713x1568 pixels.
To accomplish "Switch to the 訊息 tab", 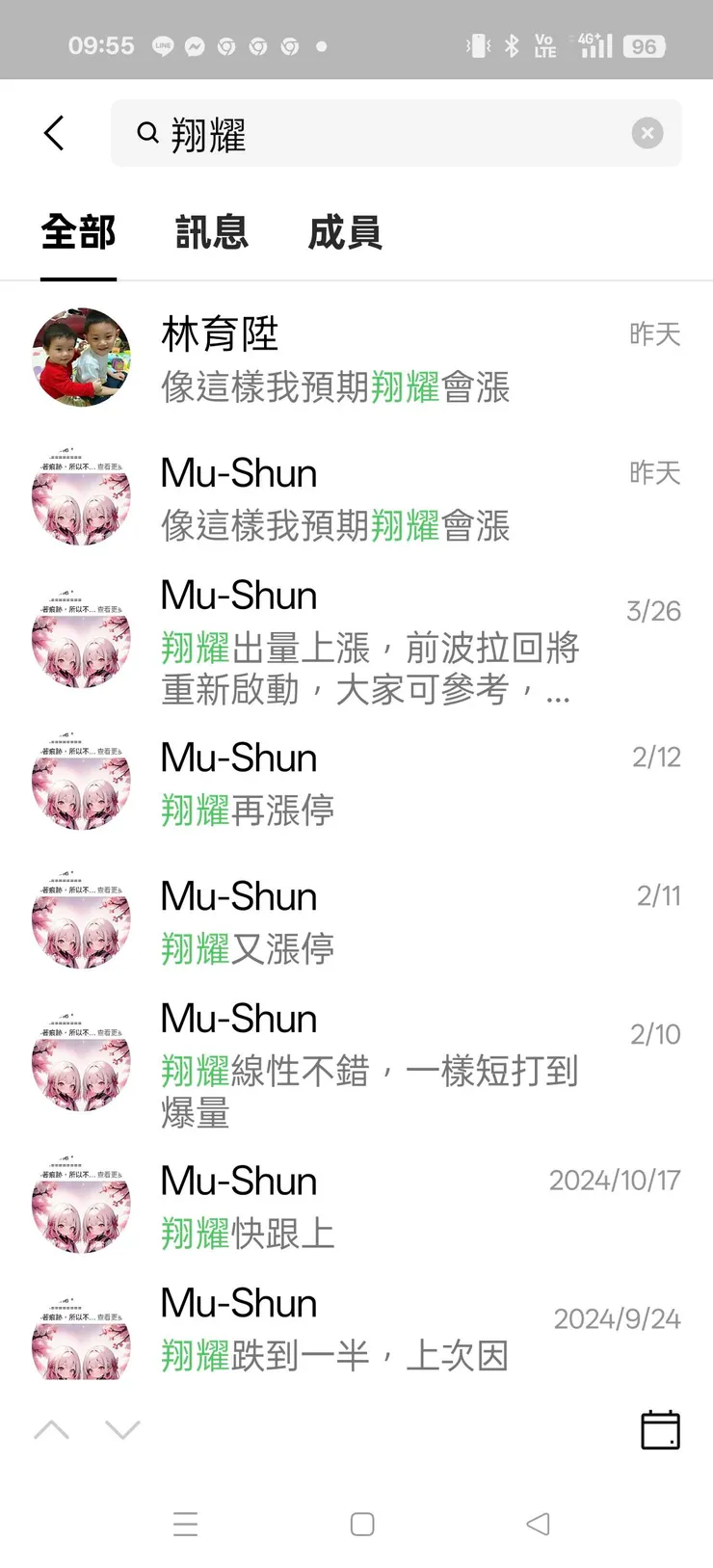I will (212, 233).
